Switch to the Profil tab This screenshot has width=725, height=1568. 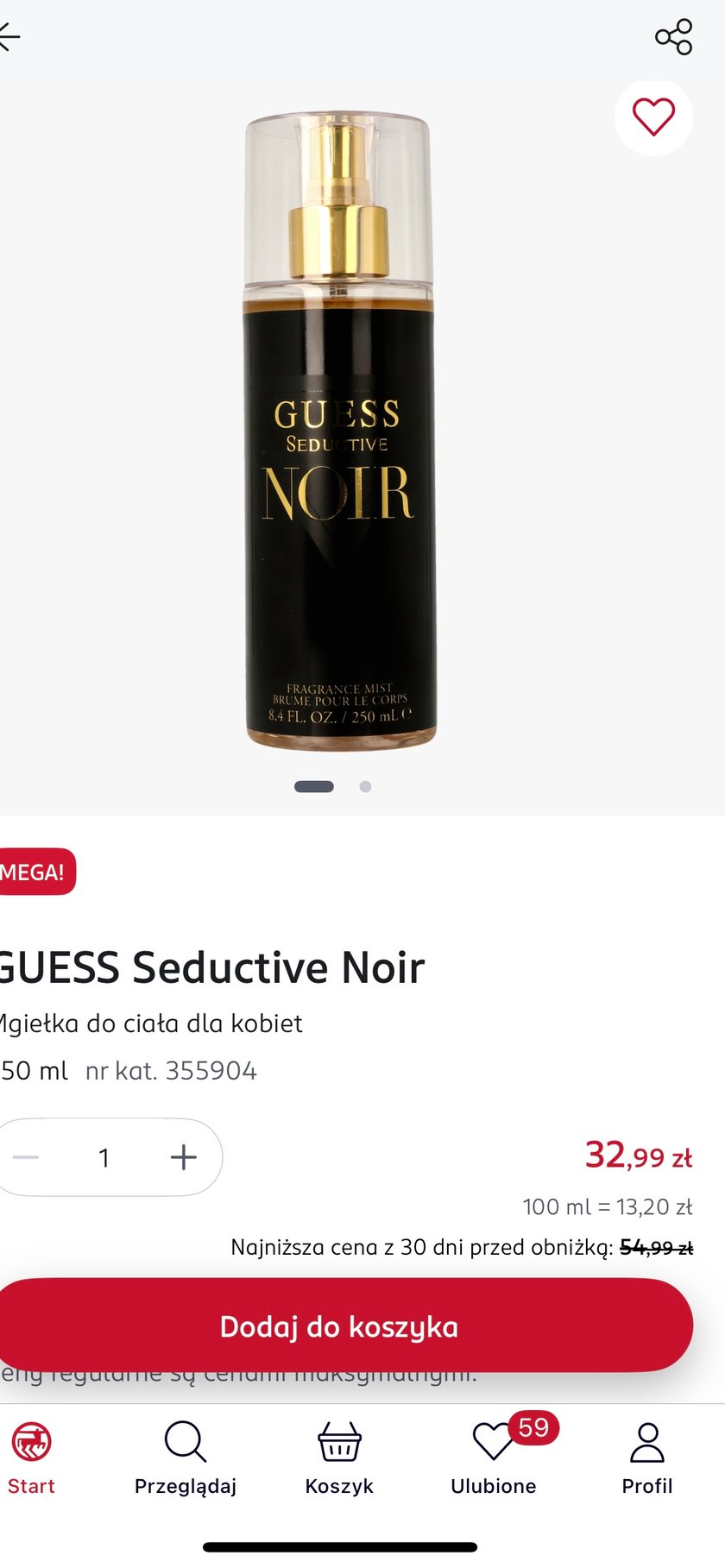[646, 1459]
